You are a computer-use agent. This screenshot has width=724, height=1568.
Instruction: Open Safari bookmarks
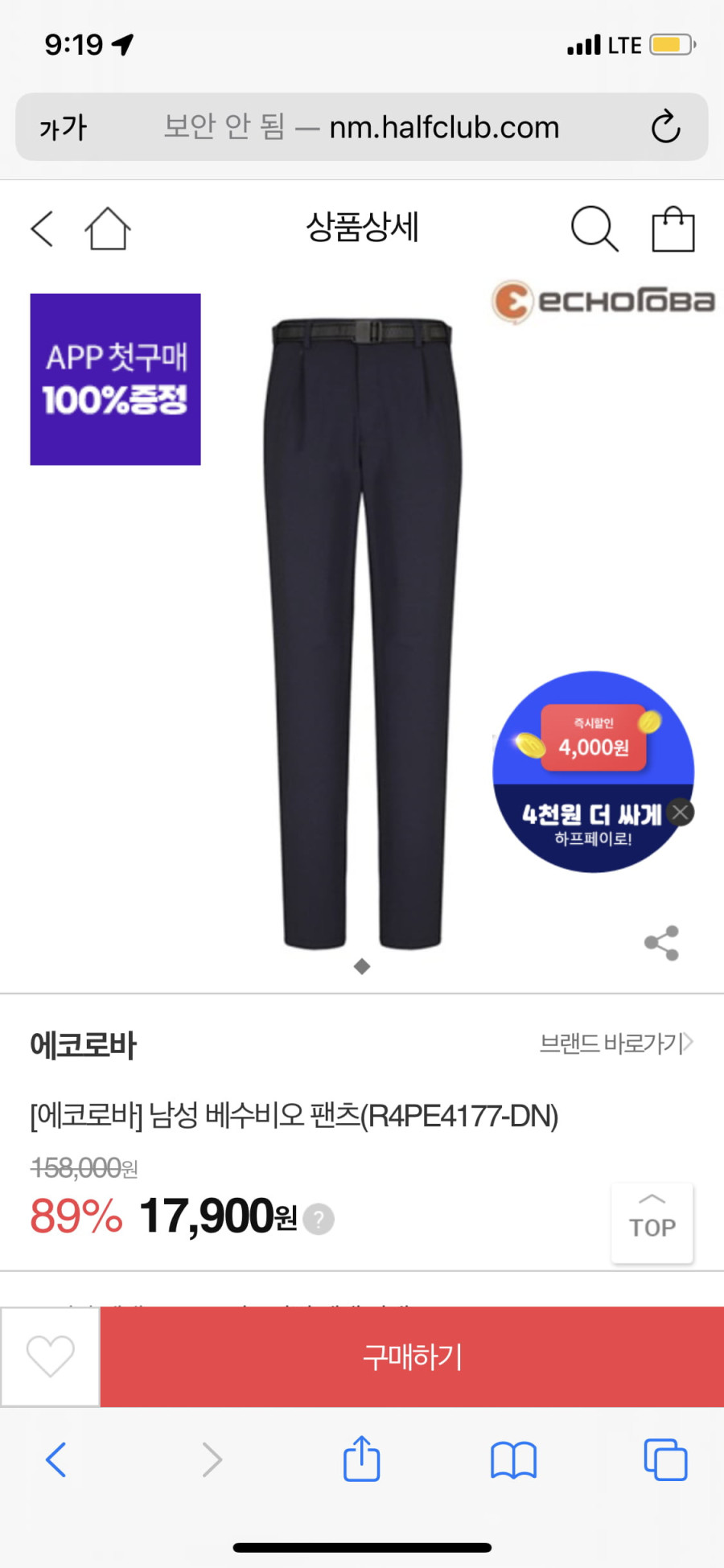coord(513,1459)
